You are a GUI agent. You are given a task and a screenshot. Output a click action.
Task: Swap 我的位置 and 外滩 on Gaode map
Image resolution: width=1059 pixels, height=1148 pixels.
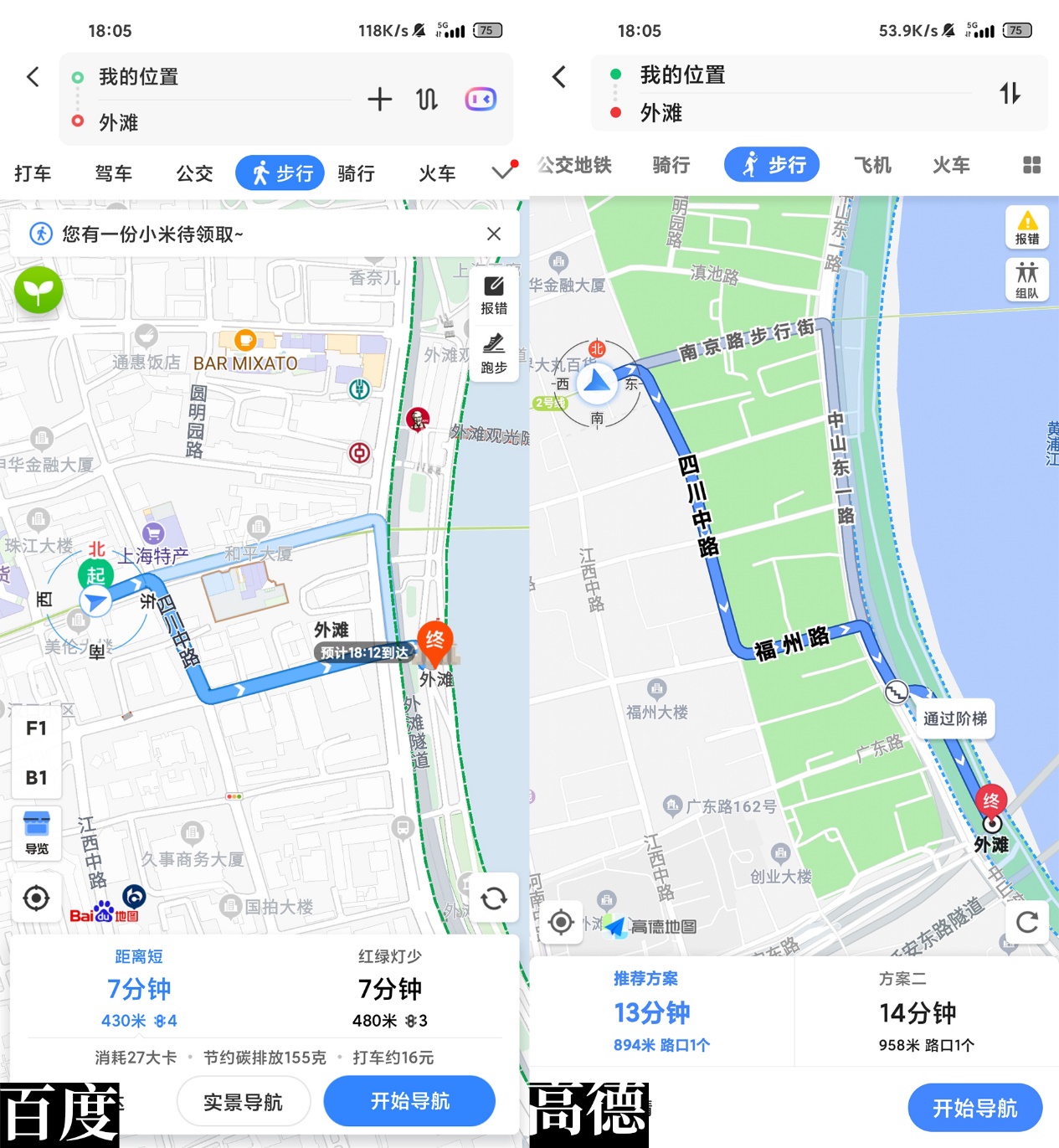[x=1010, y=93]
